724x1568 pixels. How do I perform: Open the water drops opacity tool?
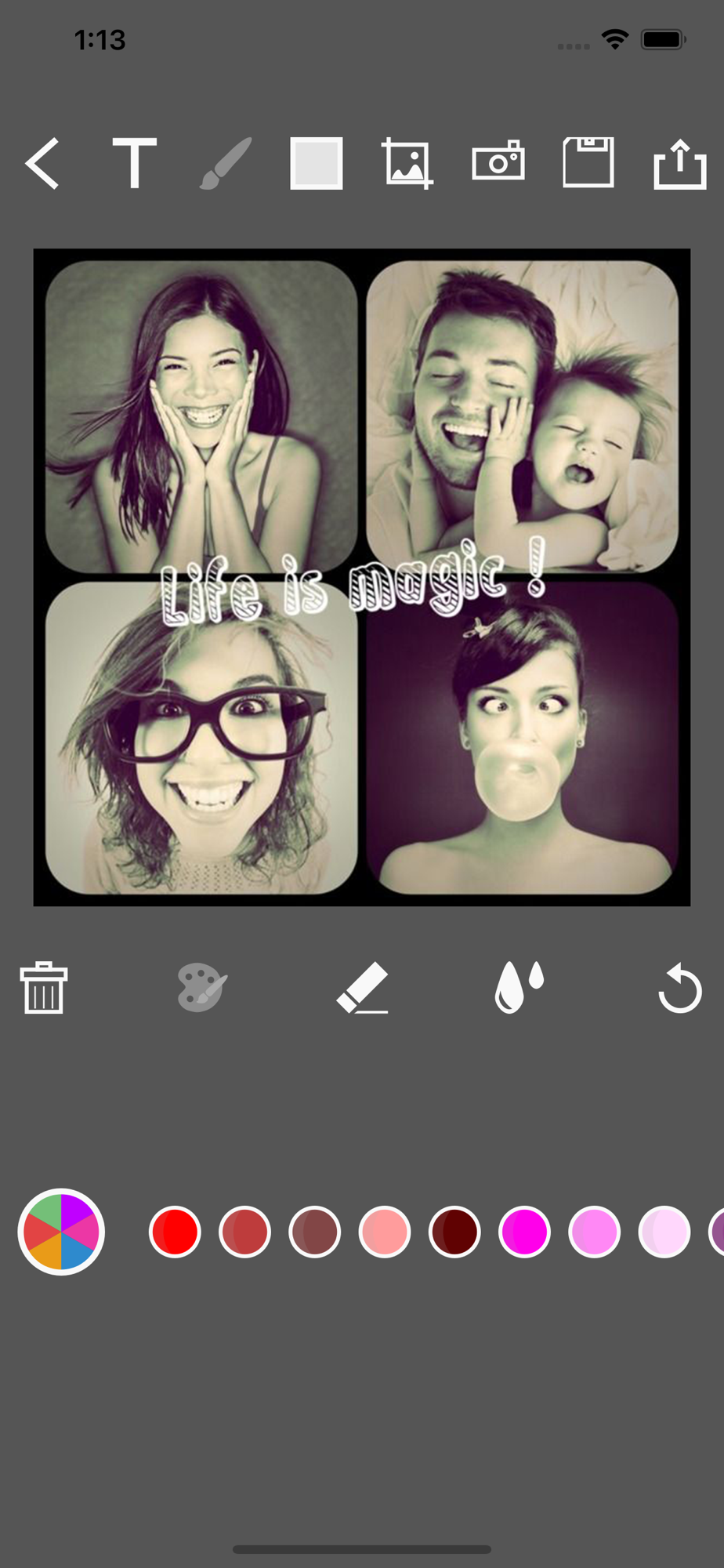[519, 988]
